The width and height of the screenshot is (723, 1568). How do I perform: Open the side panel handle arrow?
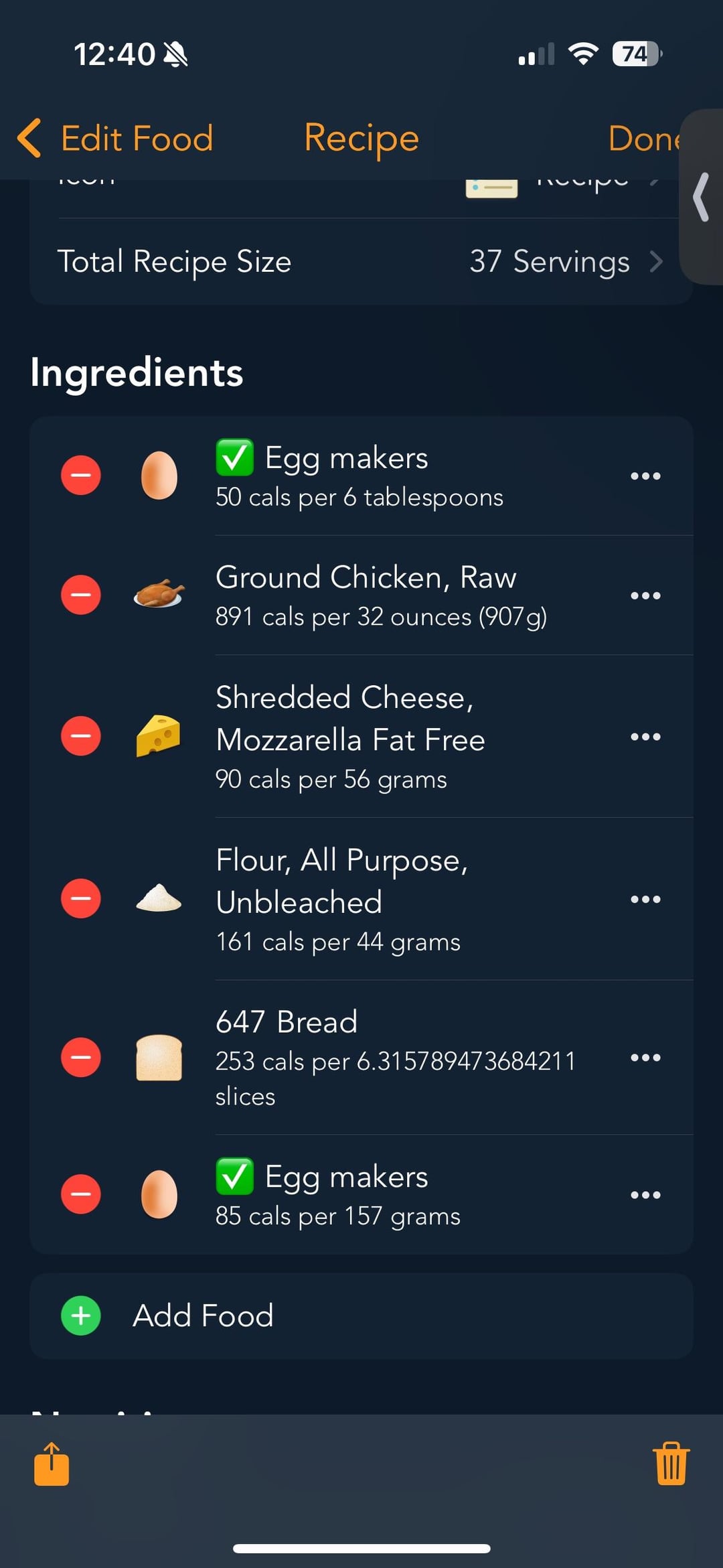point(702,197)
